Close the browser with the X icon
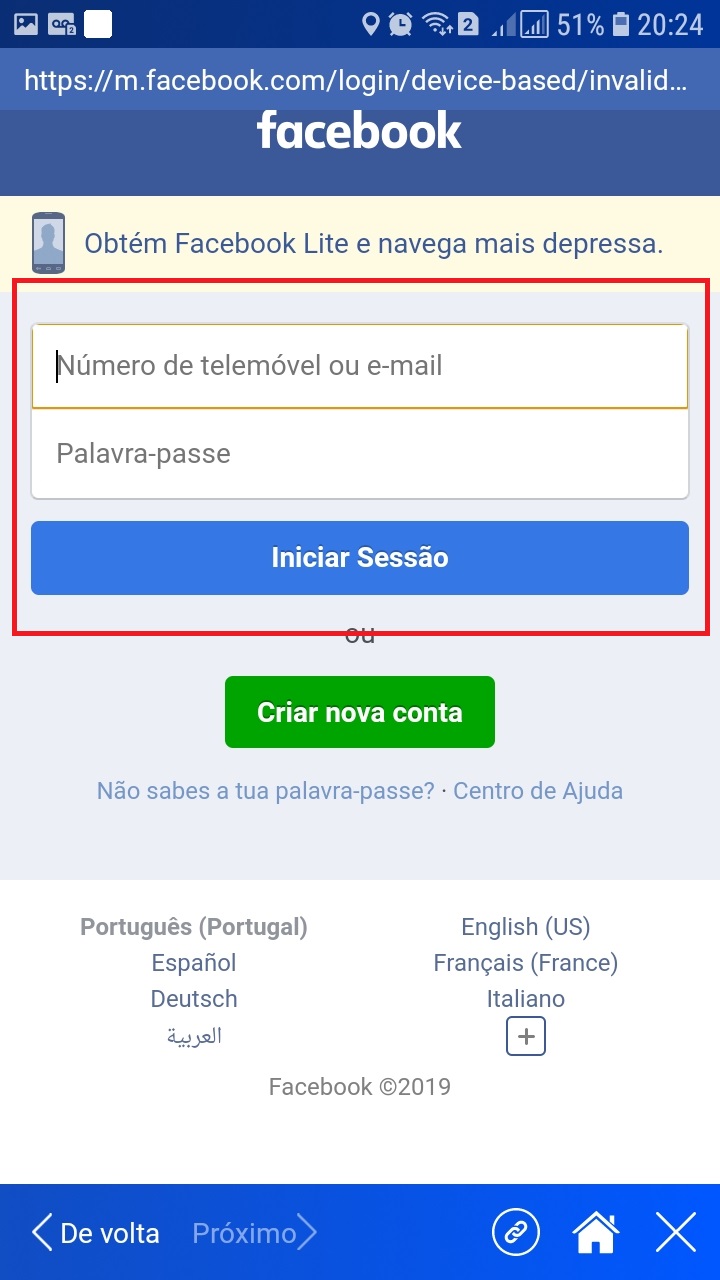Image resolution: width=720 pixels, height=1280 pixels. (676, 1233)
